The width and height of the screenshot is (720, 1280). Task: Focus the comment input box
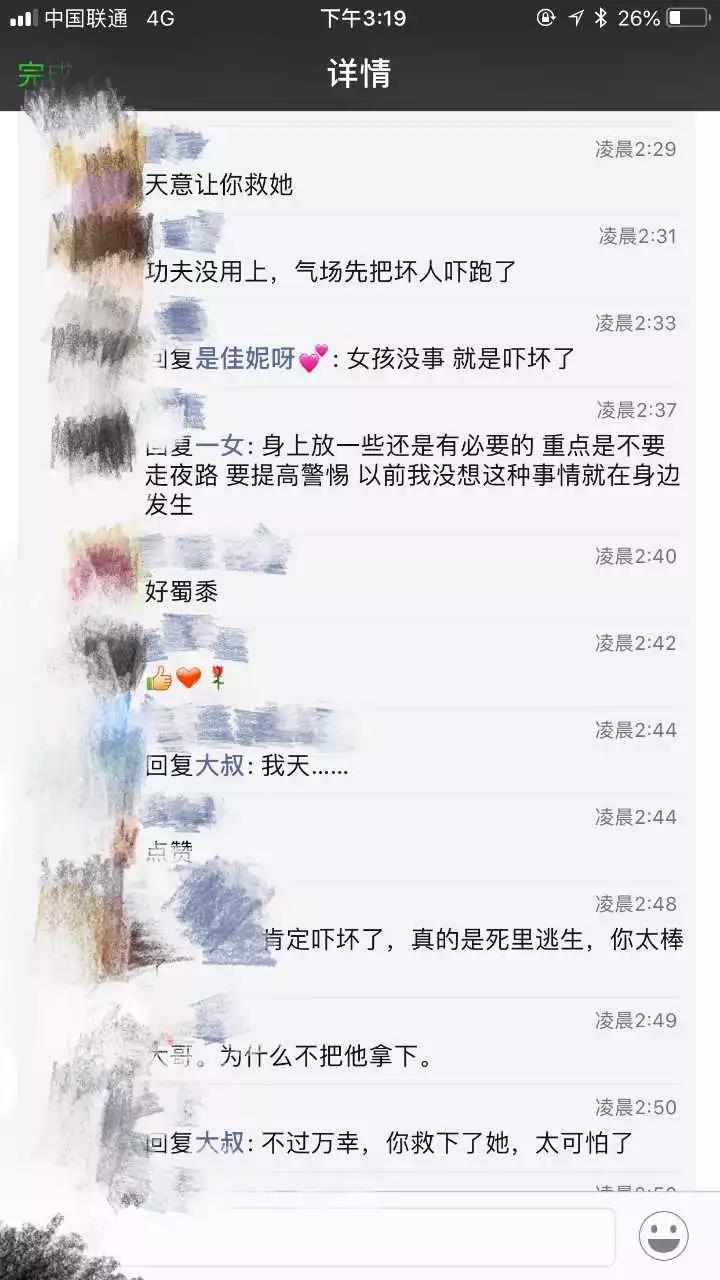tap(360, 1237)
